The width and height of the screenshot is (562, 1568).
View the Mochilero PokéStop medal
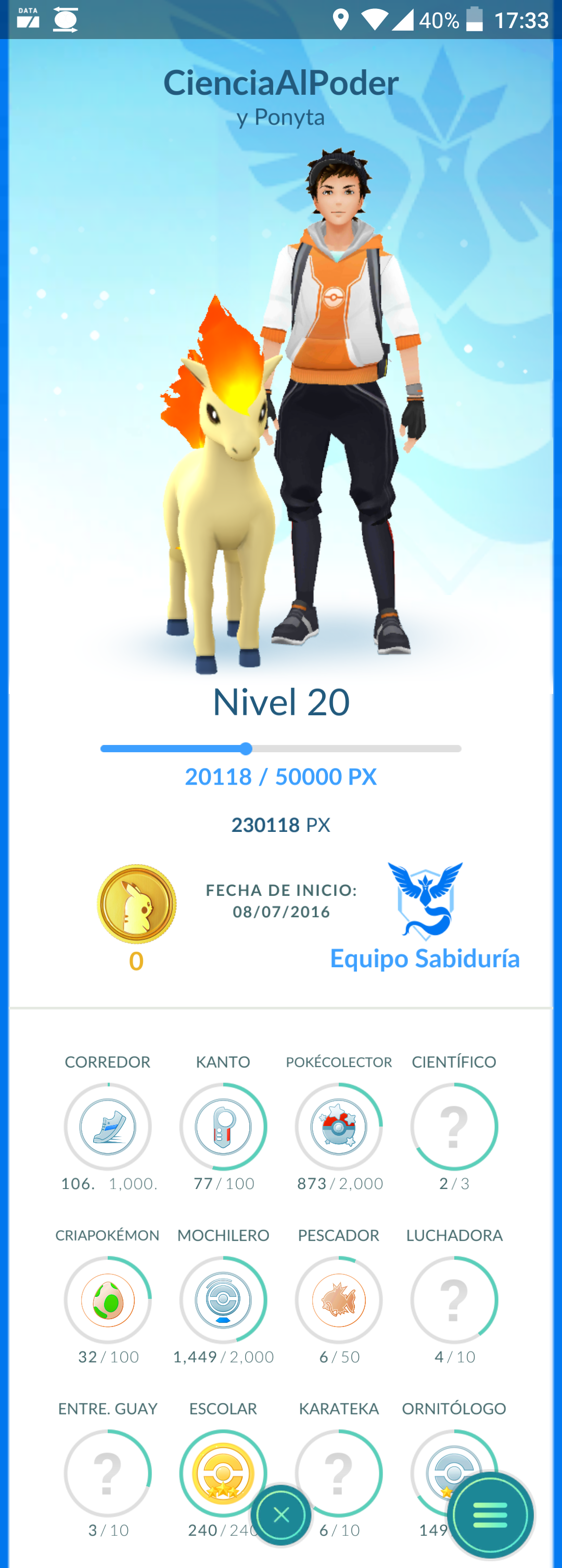(x=223, y=1299)
